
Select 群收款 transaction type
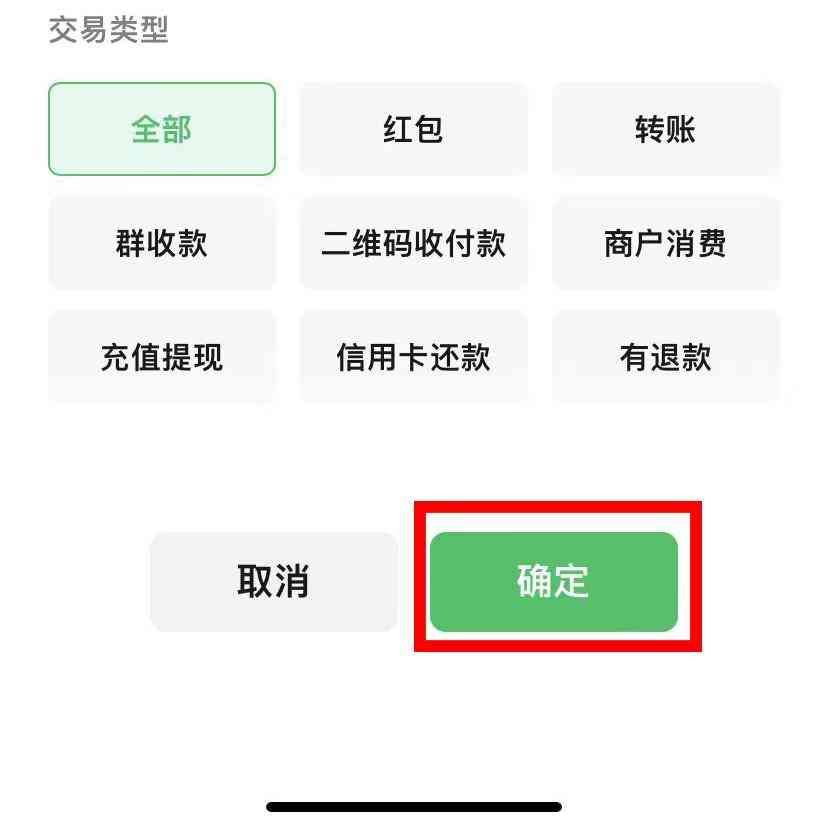pyautogui.click(x=161, y=243)
